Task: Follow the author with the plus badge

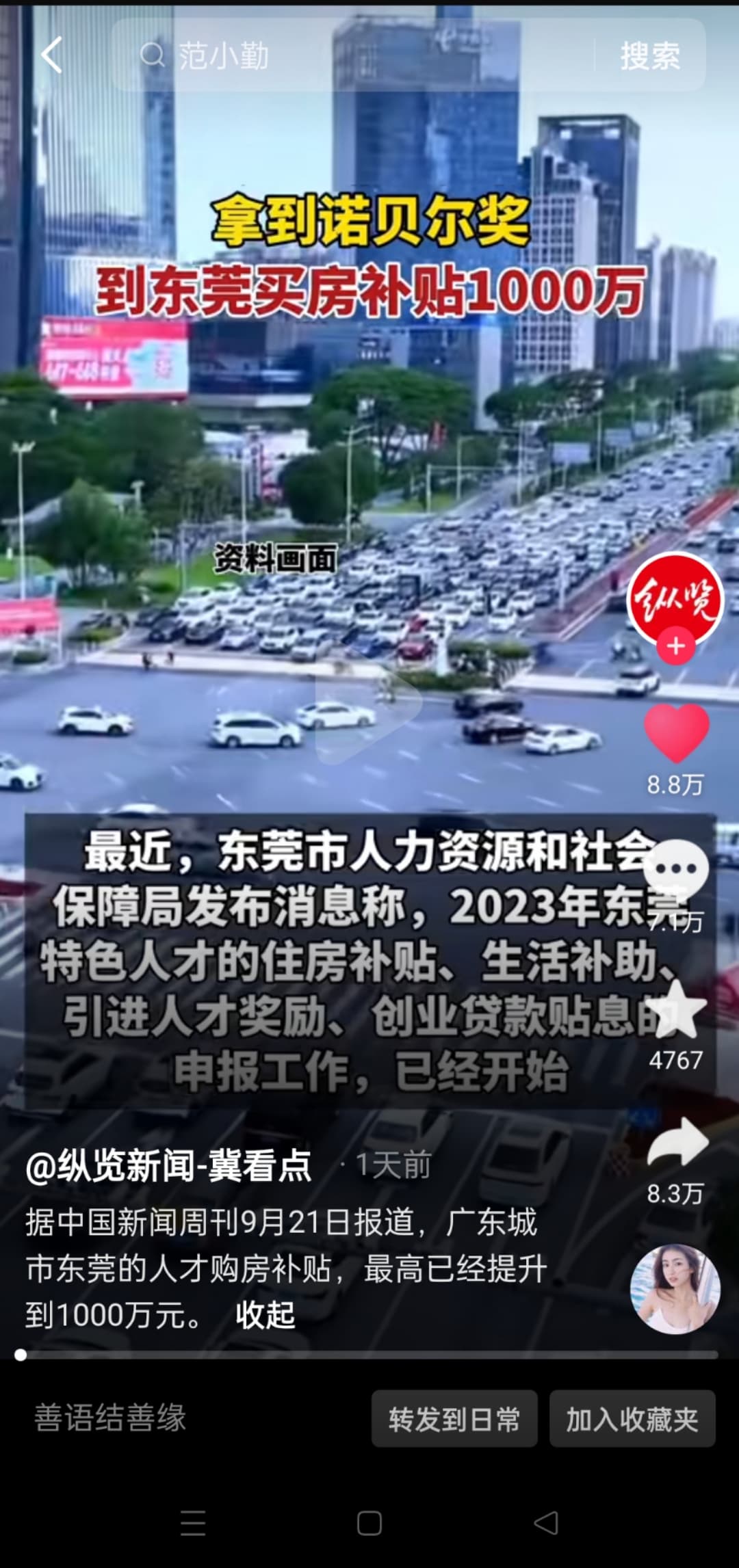Action: [676, 646]
